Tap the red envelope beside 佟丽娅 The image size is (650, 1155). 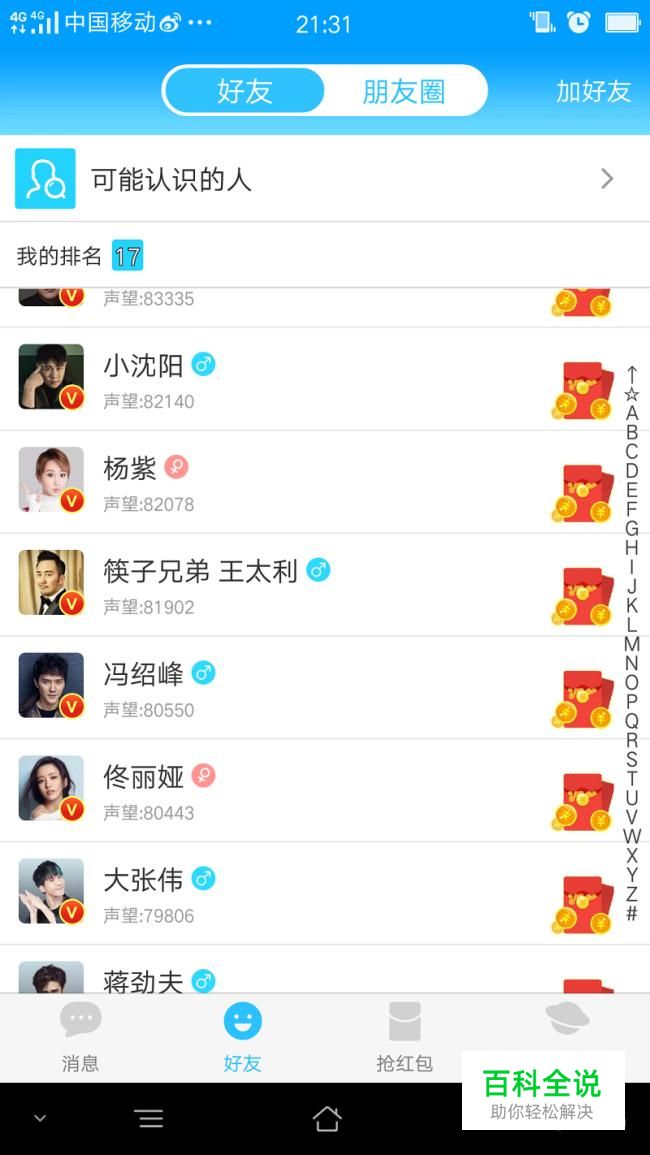[584, 801]
